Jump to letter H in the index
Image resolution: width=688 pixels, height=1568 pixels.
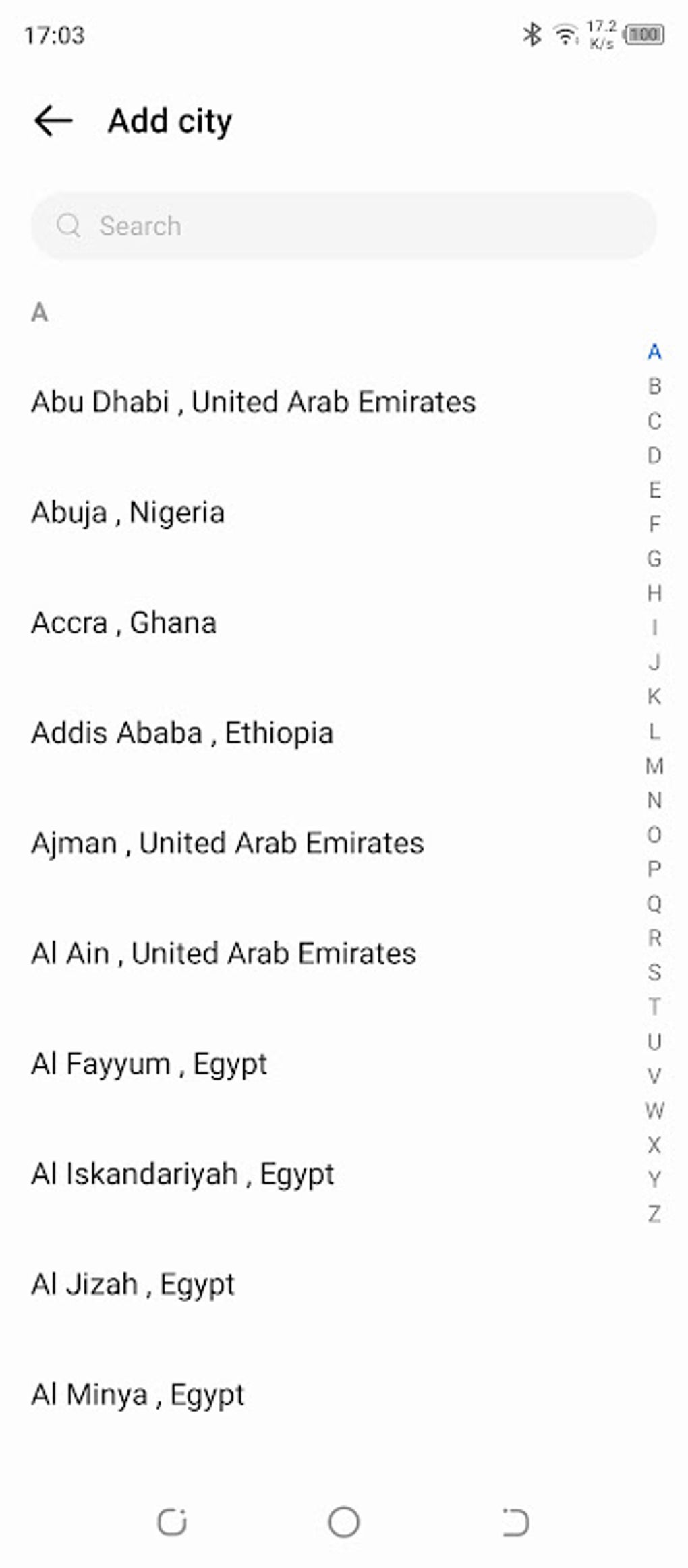coord(654,593)
